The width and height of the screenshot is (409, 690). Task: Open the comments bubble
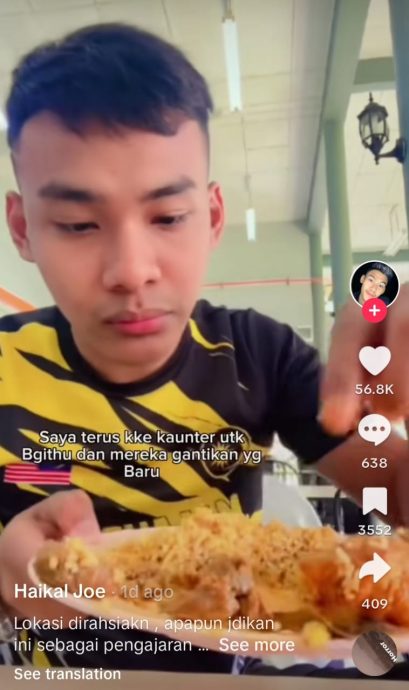(x=374, y=429)
